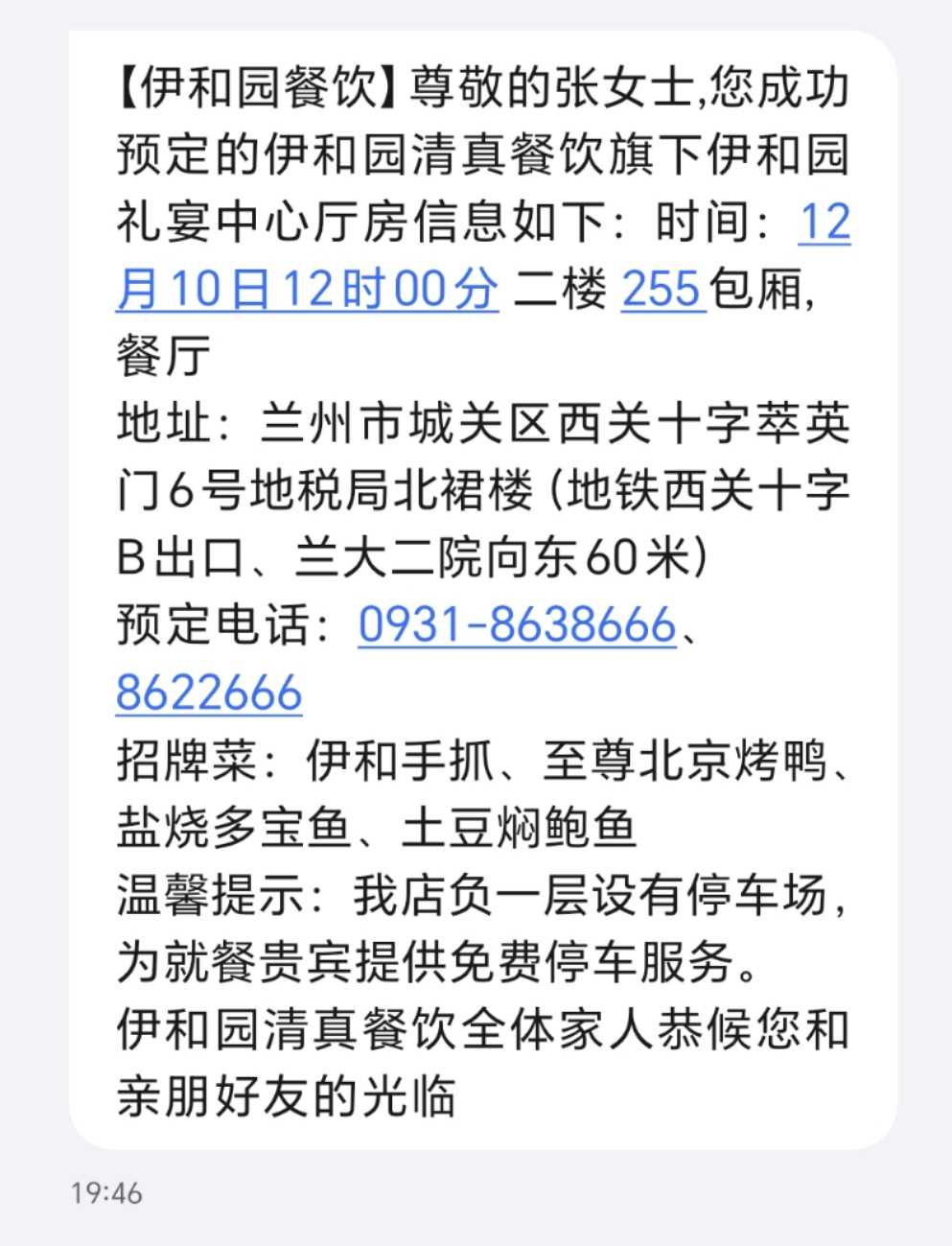Call the 0931-8638666 phone number
The width and height of the screenshot is (952, 1246).
click(x=518, y=625)
